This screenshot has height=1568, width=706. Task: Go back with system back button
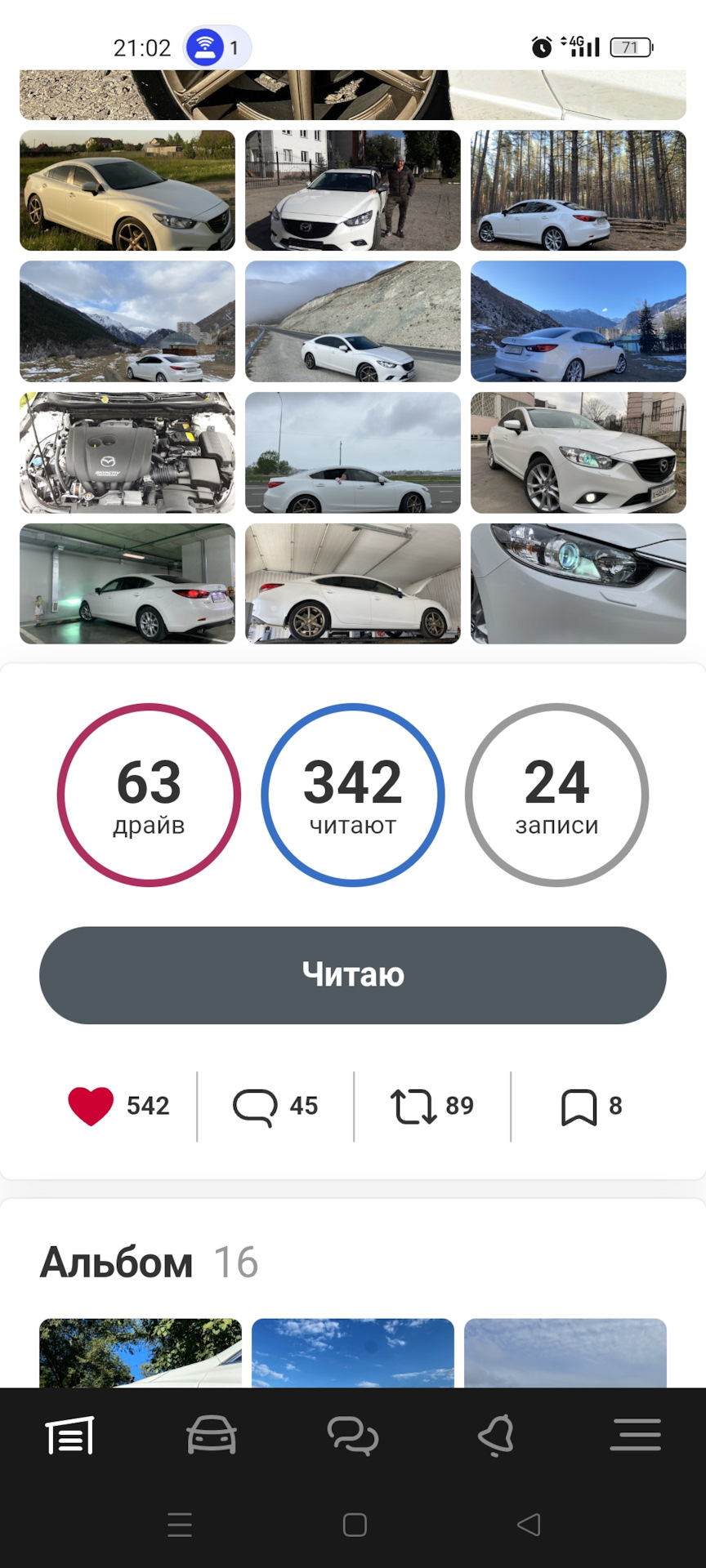pyautogui.click(x=529, y=1525)
